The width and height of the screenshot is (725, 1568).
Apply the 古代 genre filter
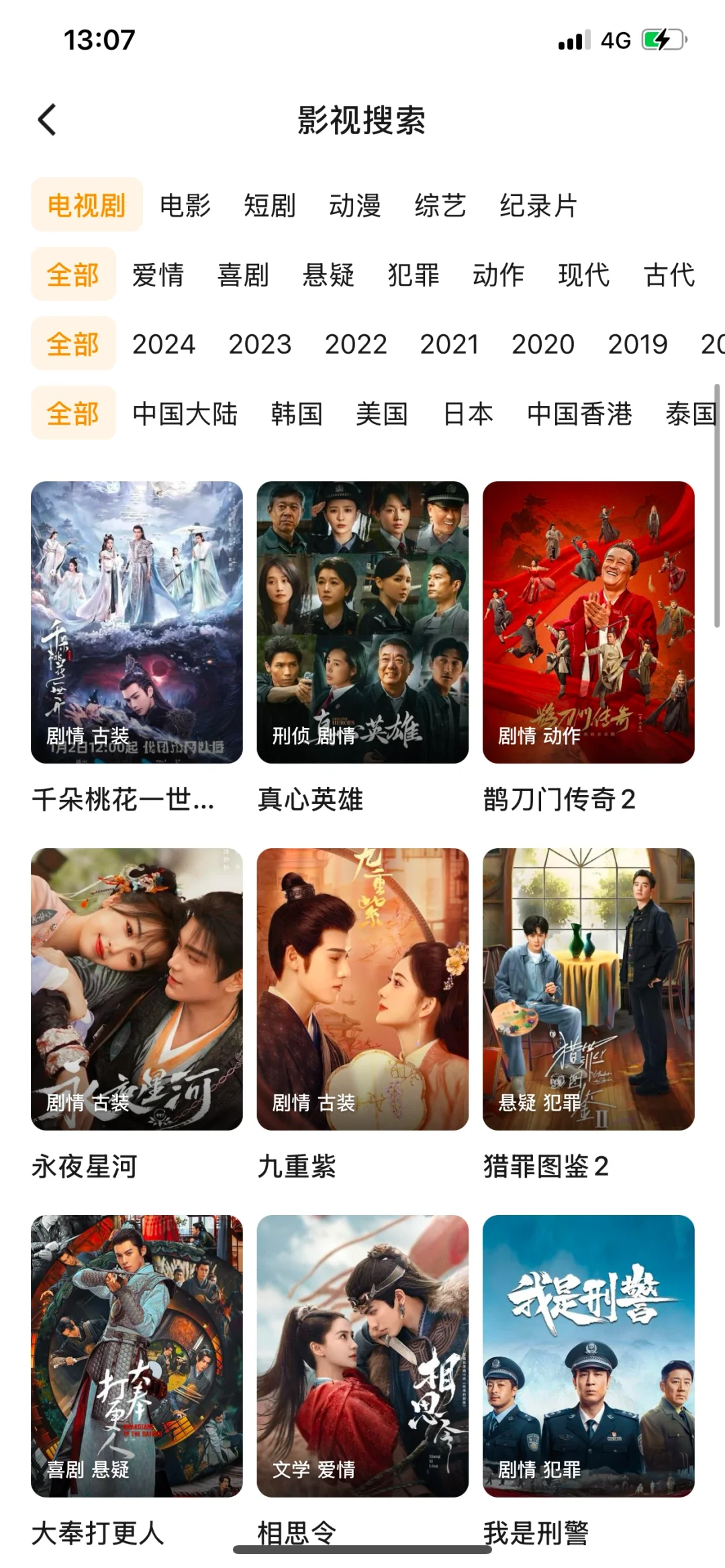[669, 275]
